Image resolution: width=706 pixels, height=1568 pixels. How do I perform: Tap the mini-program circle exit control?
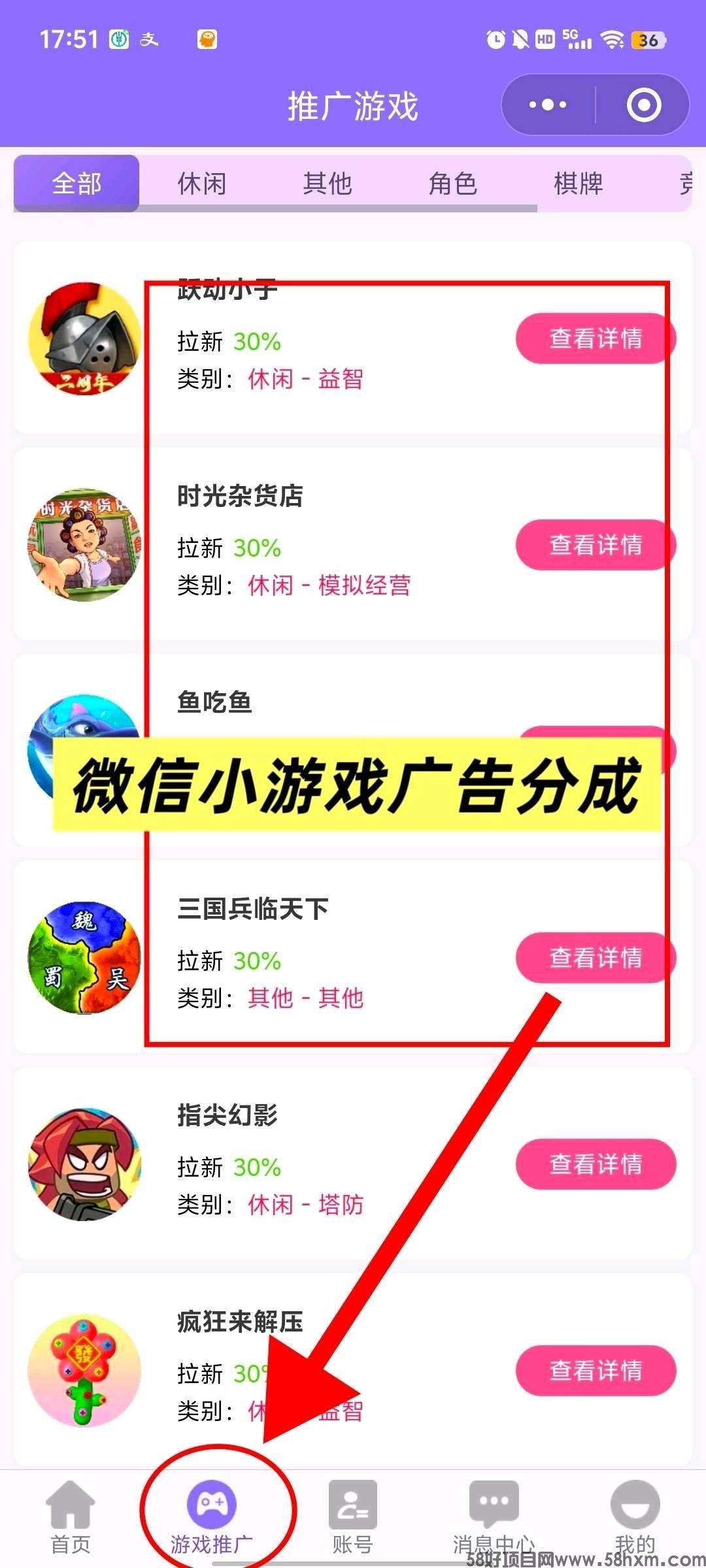point(644,105)
